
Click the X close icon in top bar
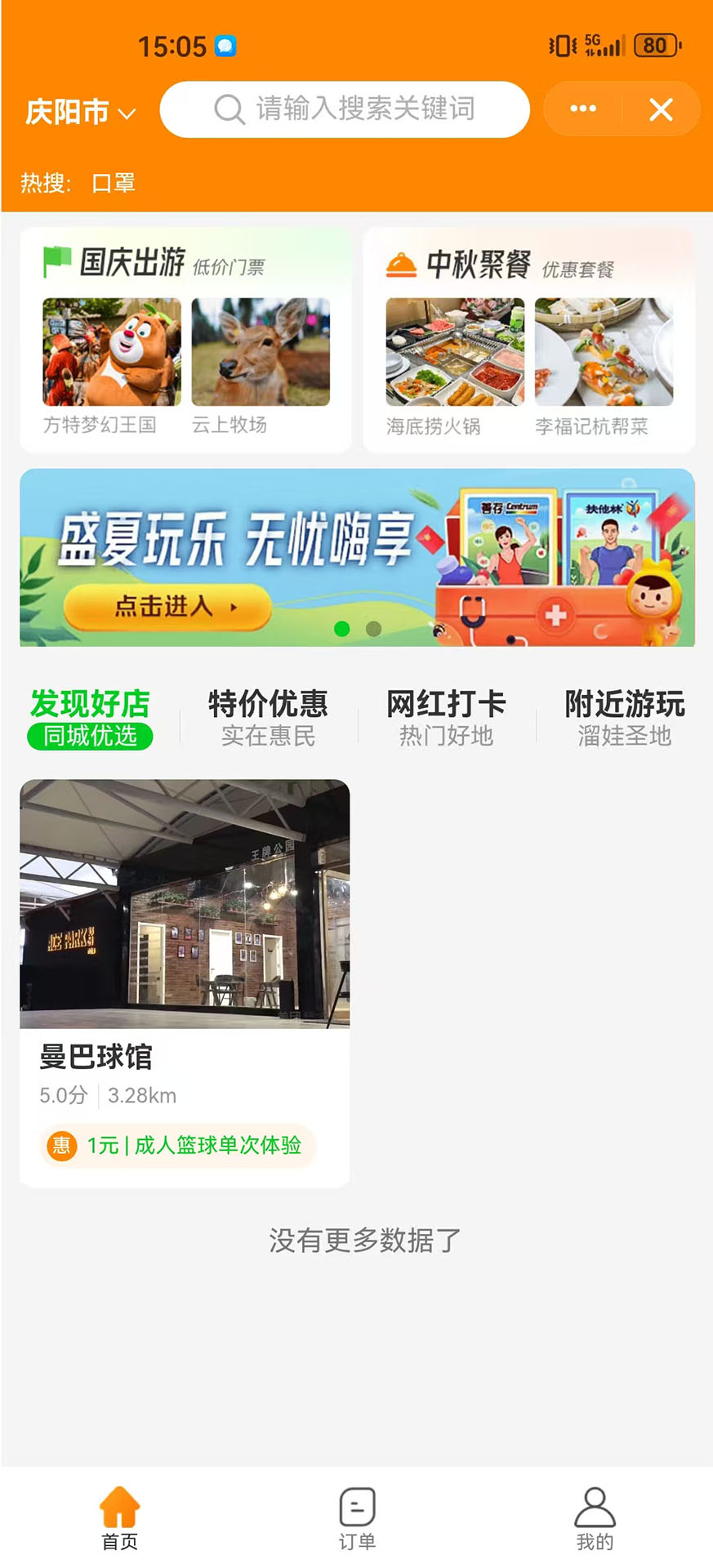(x=660, y=109)
